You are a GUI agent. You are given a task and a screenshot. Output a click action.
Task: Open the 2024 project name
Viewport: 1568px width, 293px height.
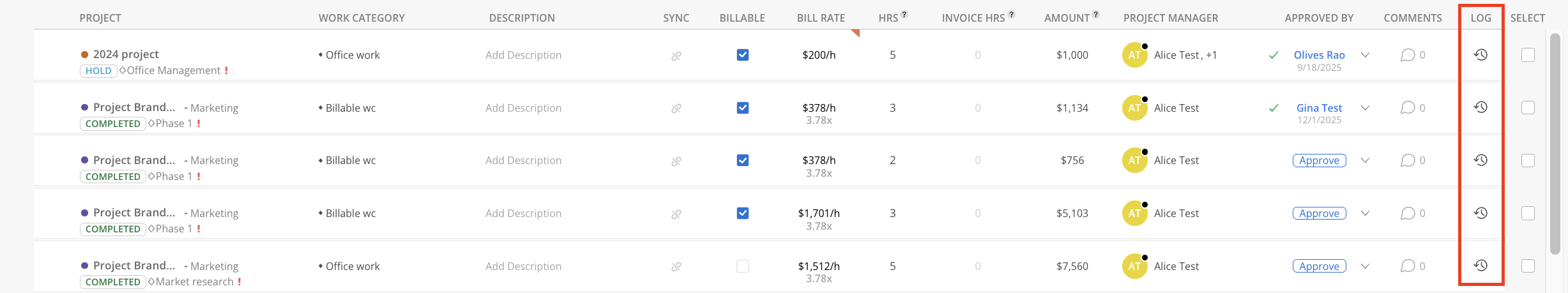pos(126,54)
